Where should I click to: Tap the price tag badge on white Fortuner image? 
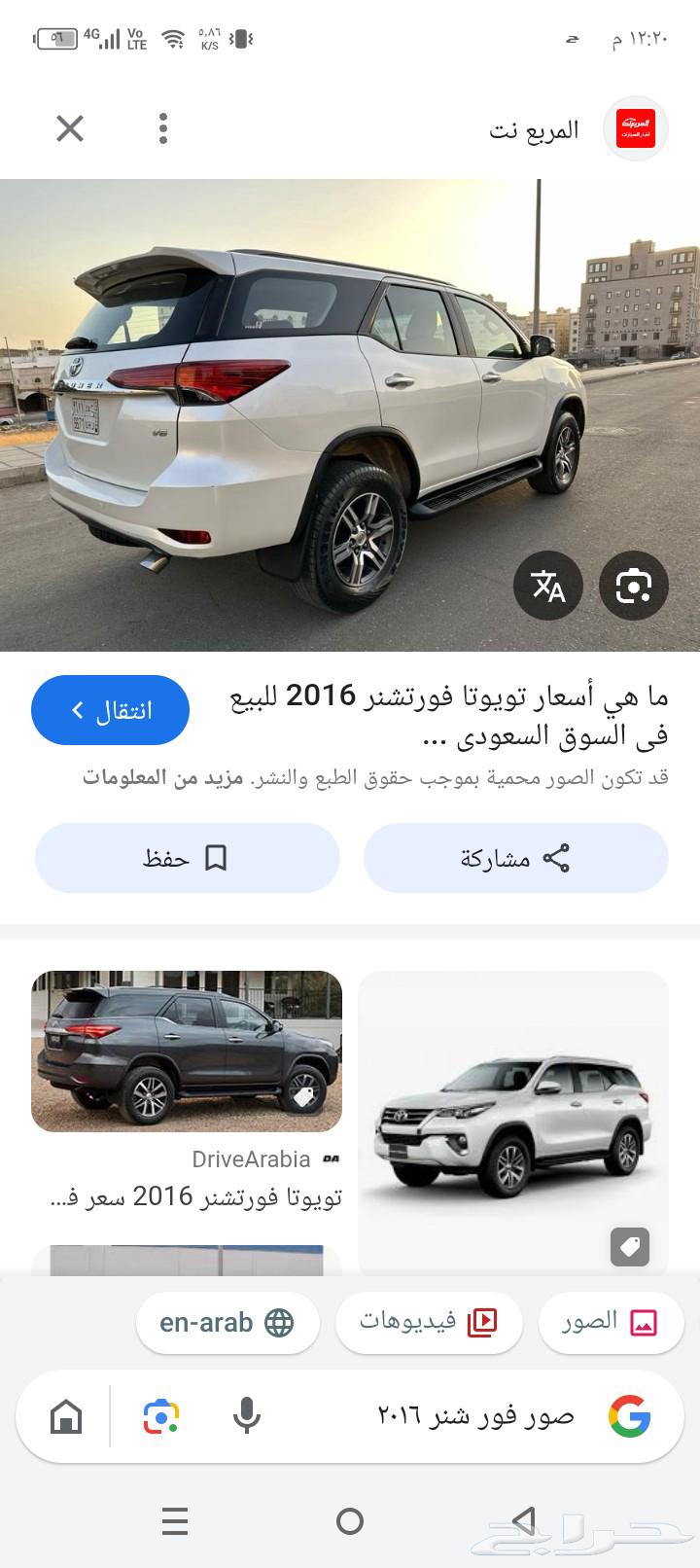click(x=630, y=1245)
